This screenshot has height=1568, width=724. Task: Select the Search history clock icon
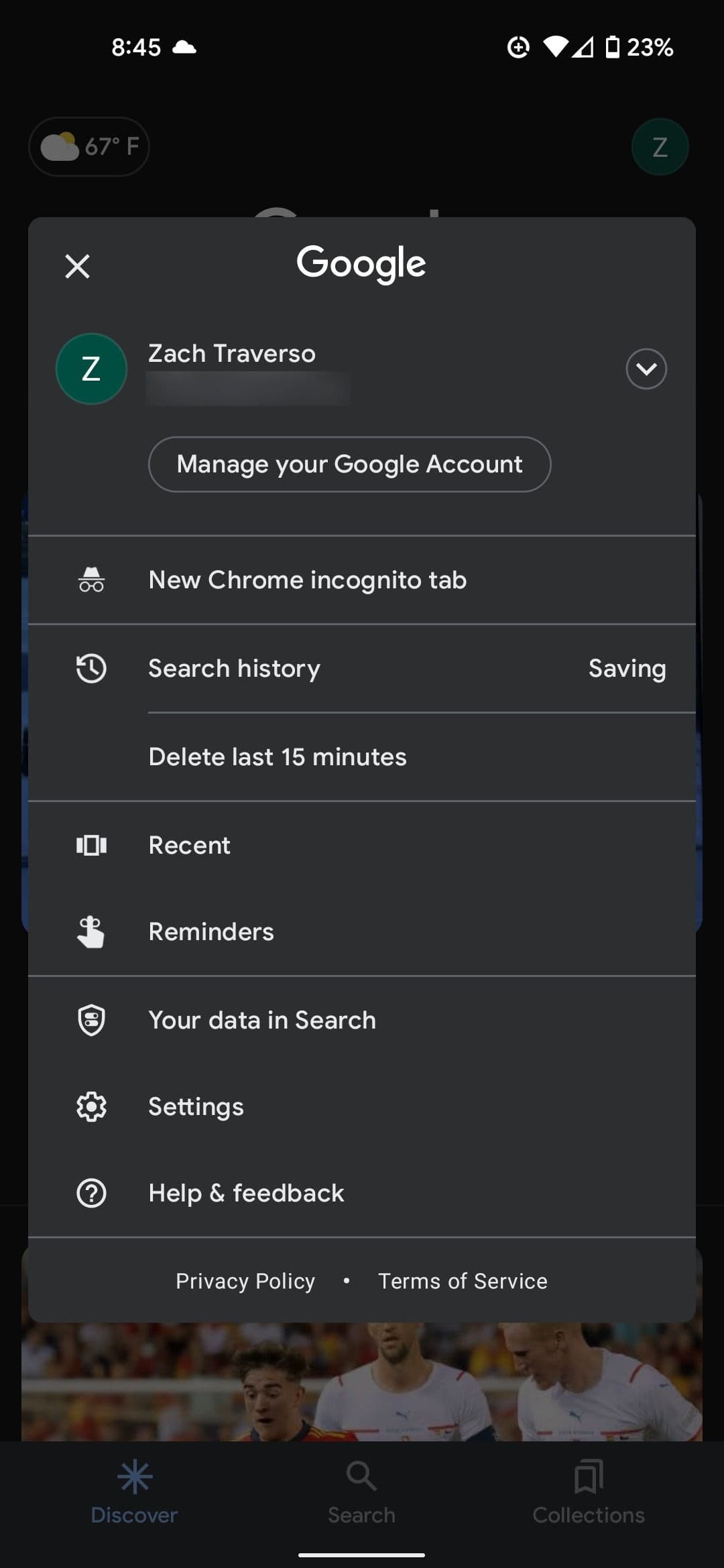tap(91, 668)
